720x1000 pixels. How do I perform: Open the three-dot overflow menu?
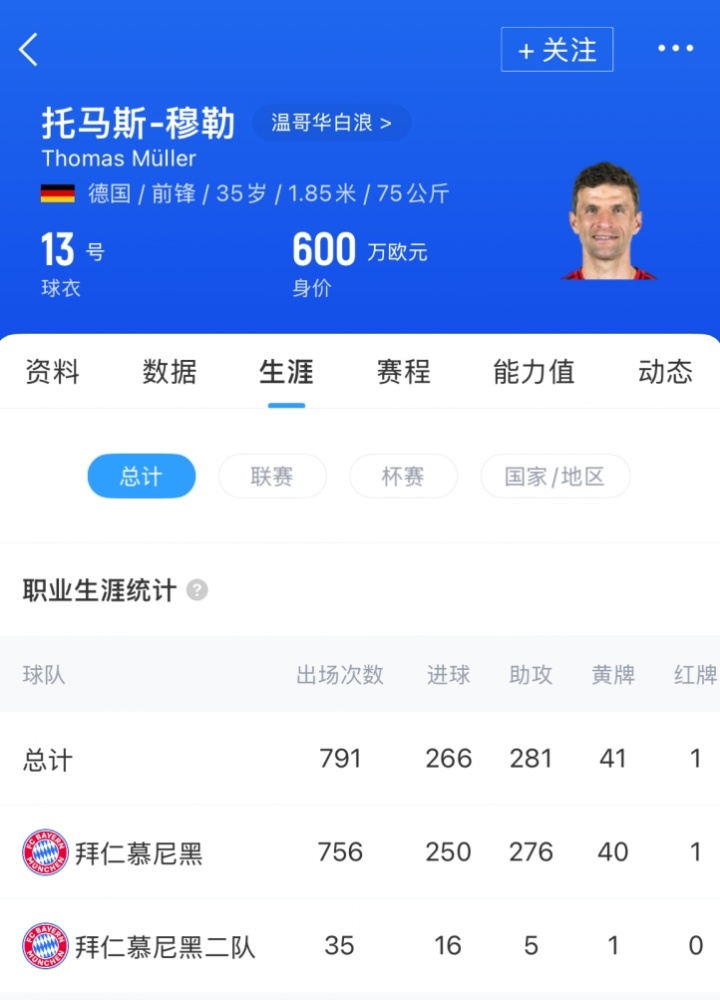coord(675,49)
